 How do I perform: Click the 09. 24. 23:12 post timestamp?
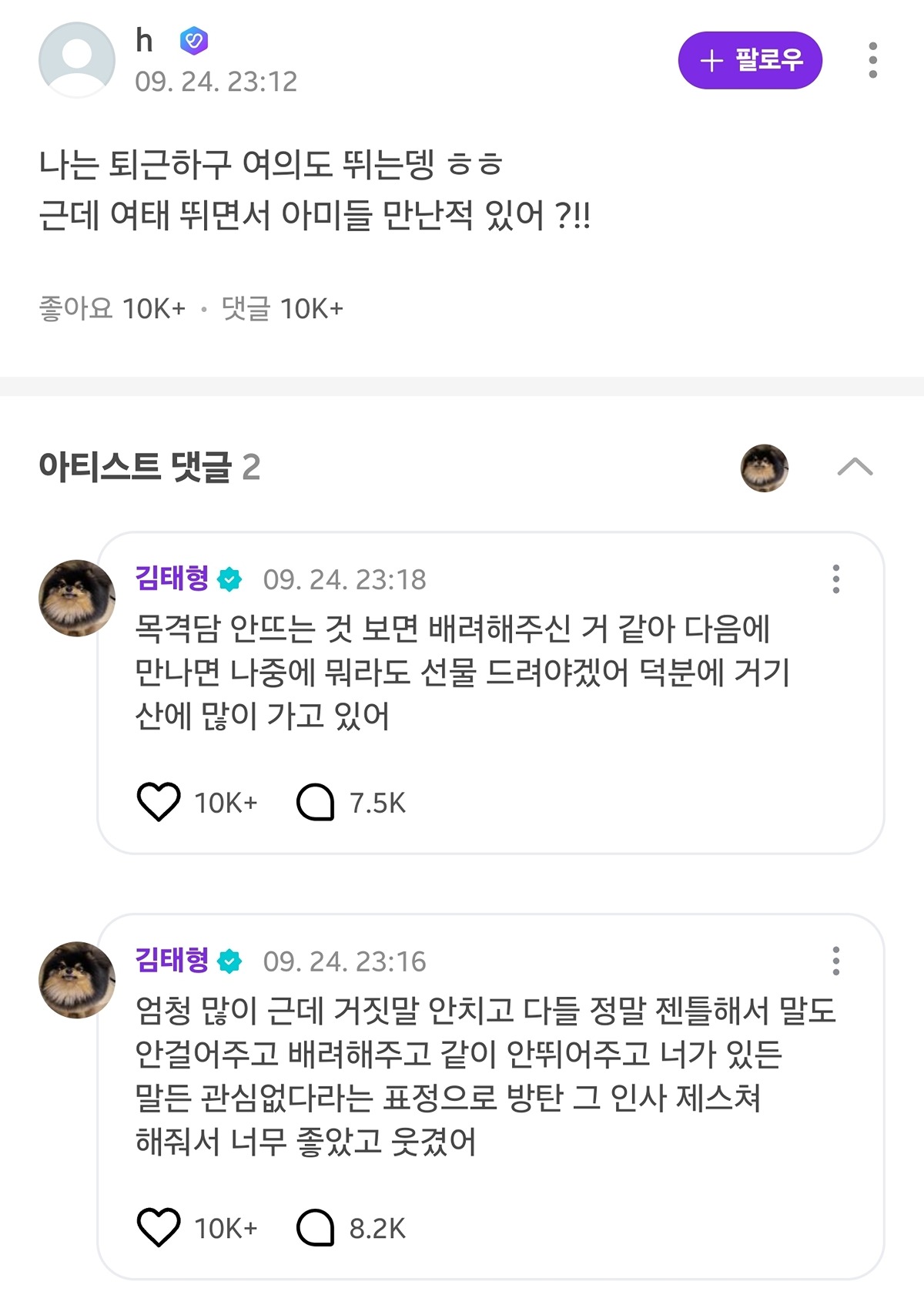[219, 80]
